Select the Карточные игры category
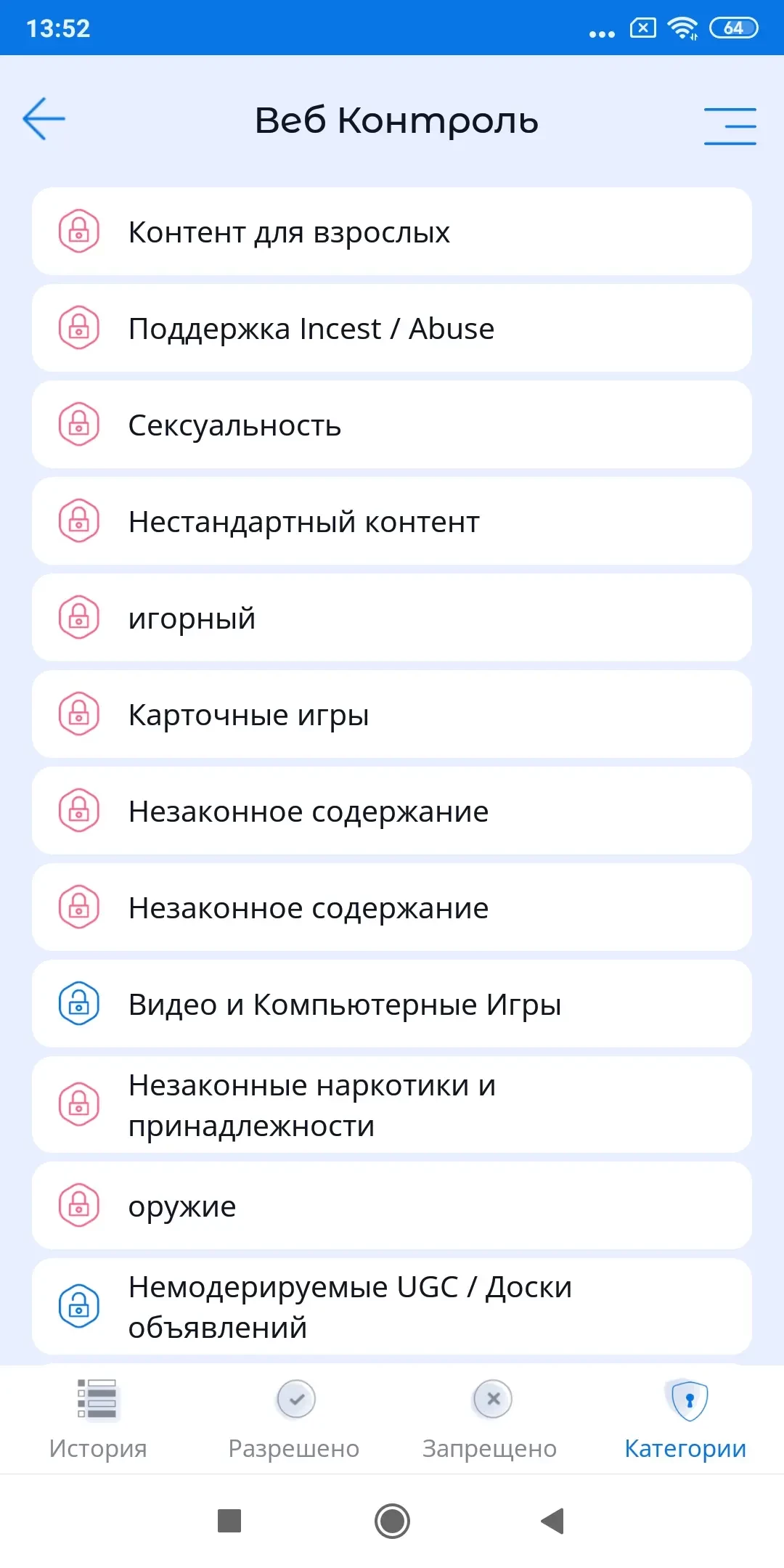Screen dimensions: 784x1568 tap(392, 714)
